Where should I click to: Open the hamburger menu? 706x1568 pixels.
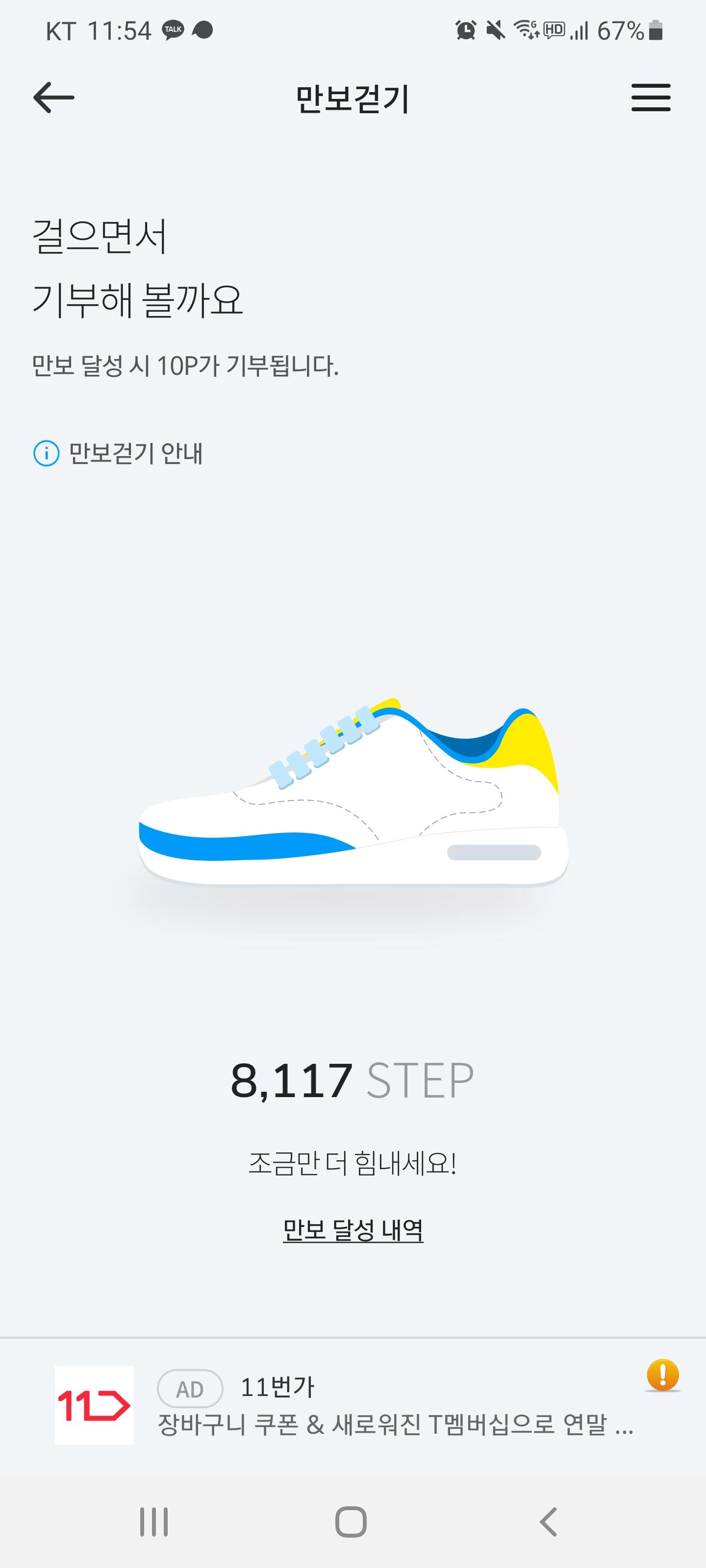(x=650, y=98)
